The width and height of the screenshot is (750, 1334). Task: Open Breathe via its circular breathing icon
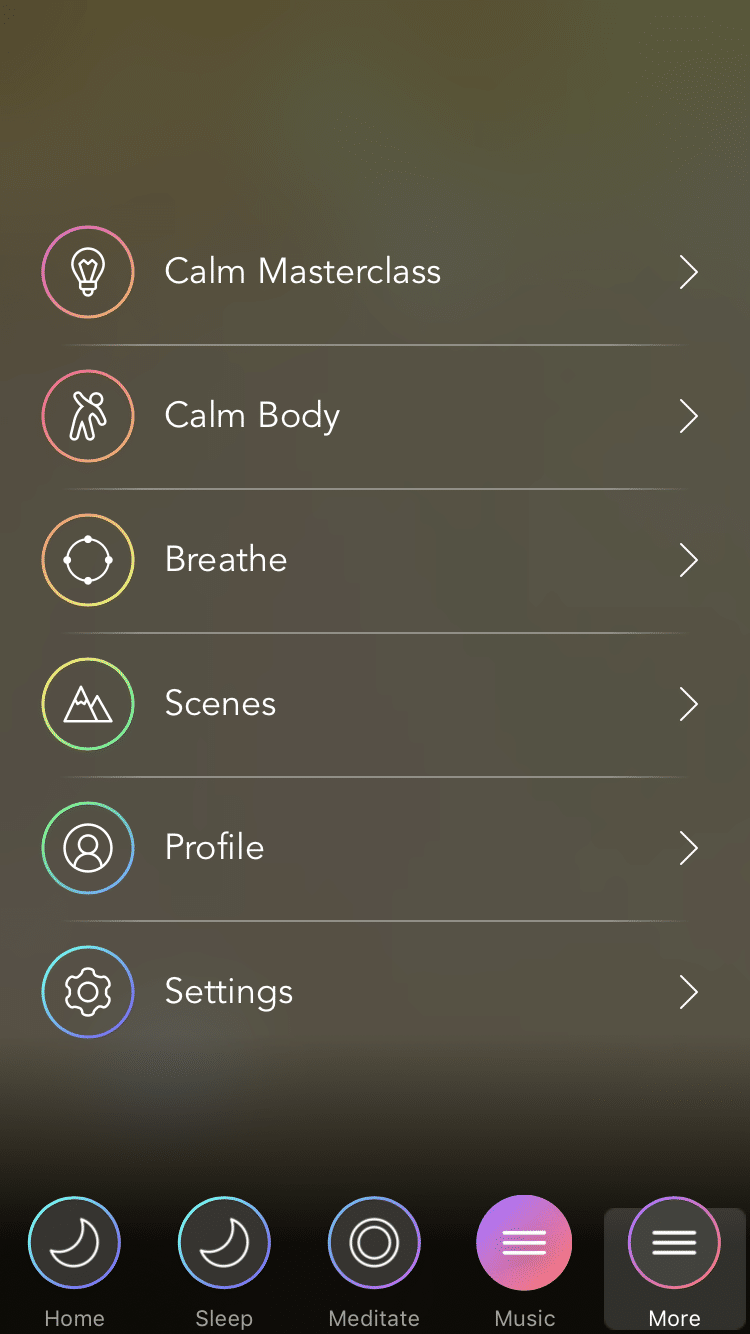(88, 560)
